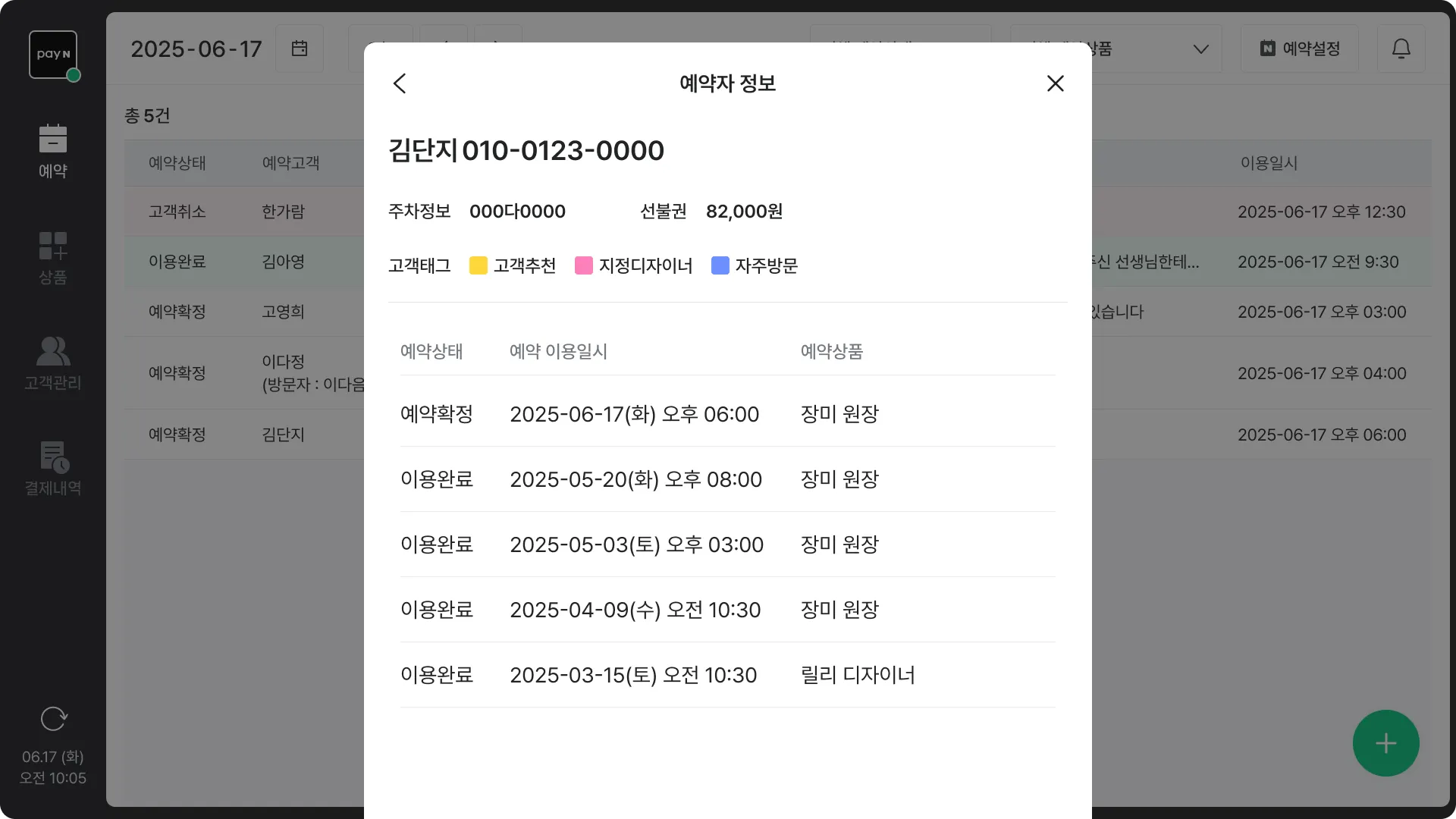Close the 예약자 정보 dialog
Viewport: 1456px width, 819px height.
(1055, 83)
